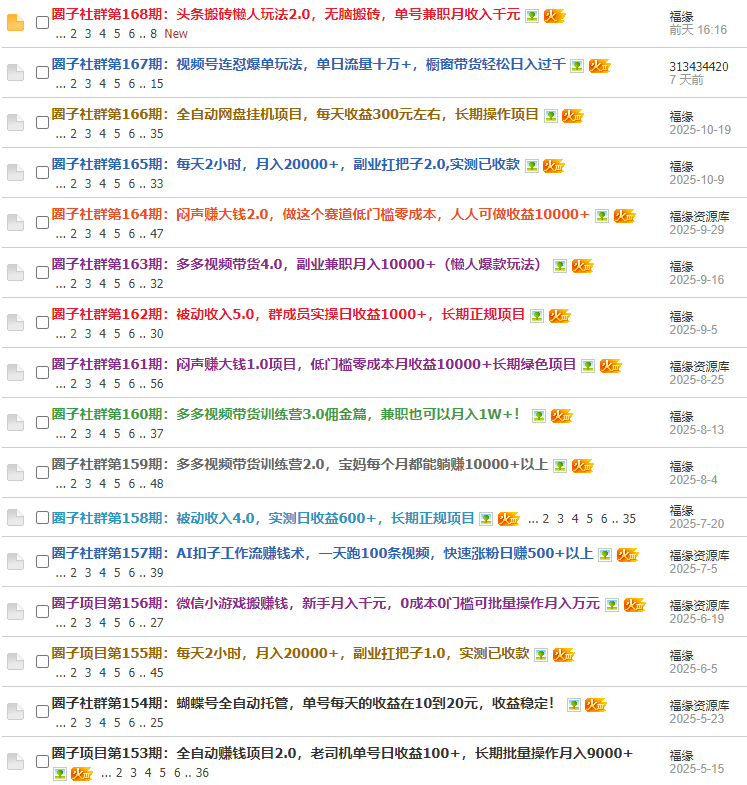
Task: Jump to page 37 of 第160期 thread
Action: click(x=156, y=433)
